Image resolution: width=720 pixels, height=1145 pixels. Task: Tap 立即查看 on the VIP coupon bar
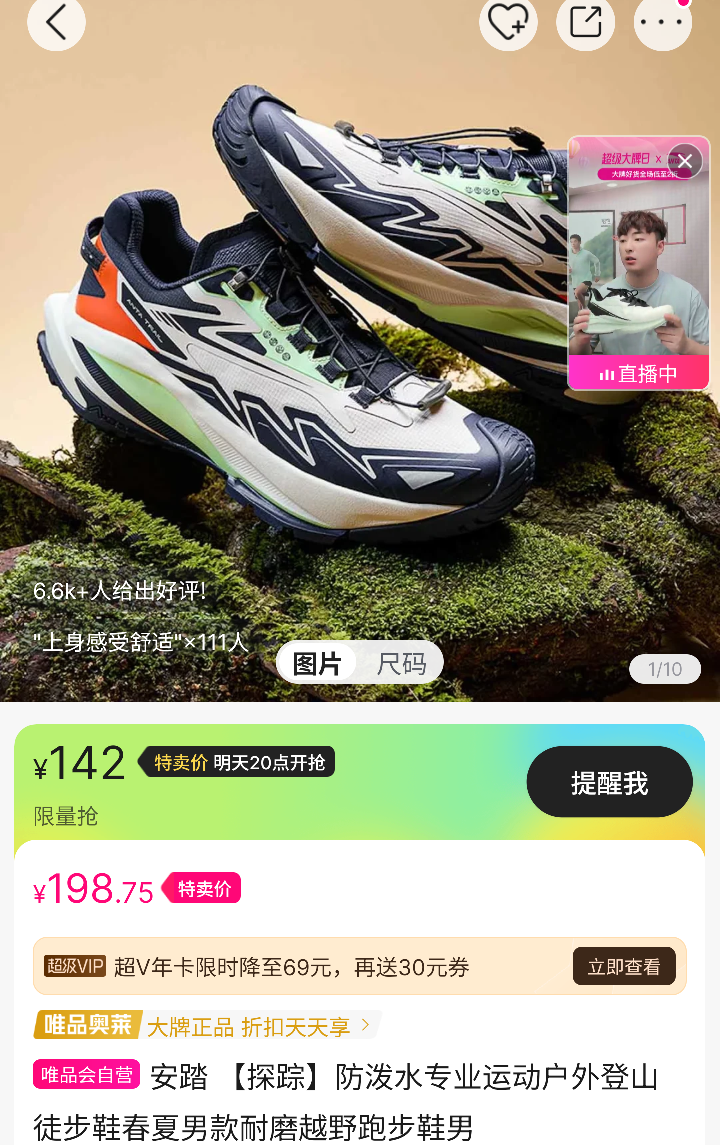624,966
